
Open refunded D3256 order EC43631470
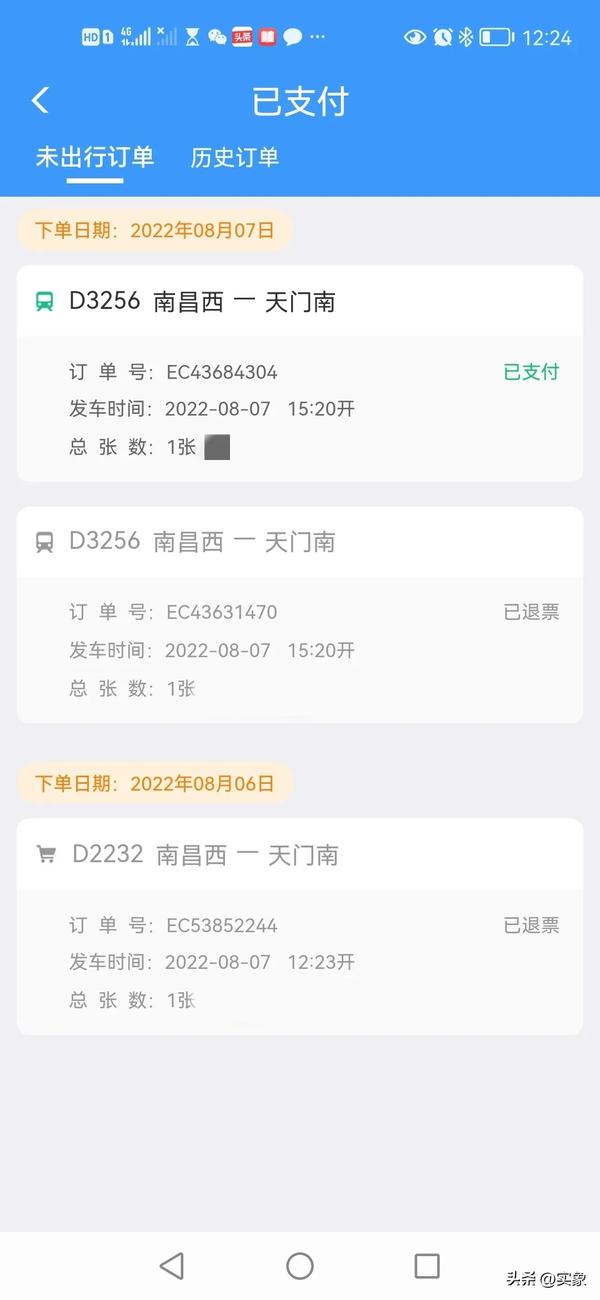[x=300, y=615]
